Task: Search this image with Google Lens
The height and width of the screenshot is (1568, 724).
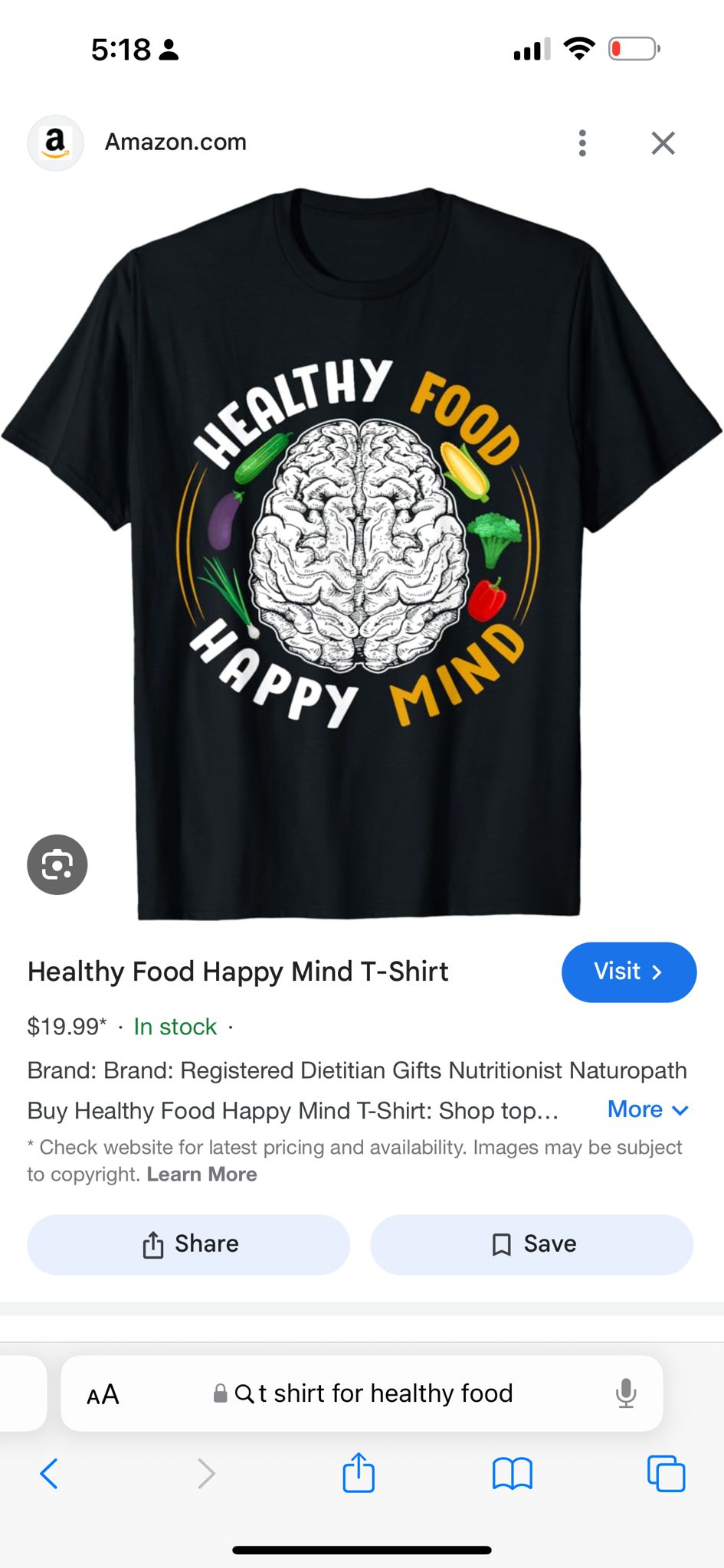Action: (x=57, y=864)
